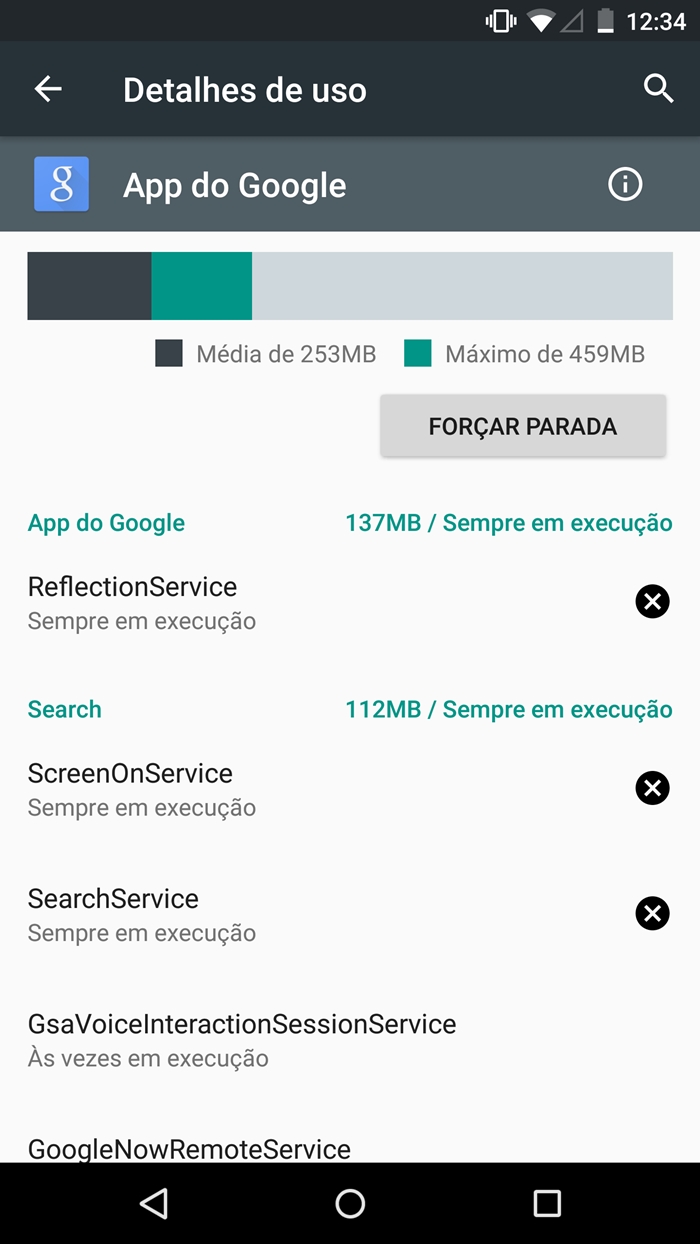Screen dimensions: 700x1244
Task: Stop the ScreenOnService
Action: [653, 788]
